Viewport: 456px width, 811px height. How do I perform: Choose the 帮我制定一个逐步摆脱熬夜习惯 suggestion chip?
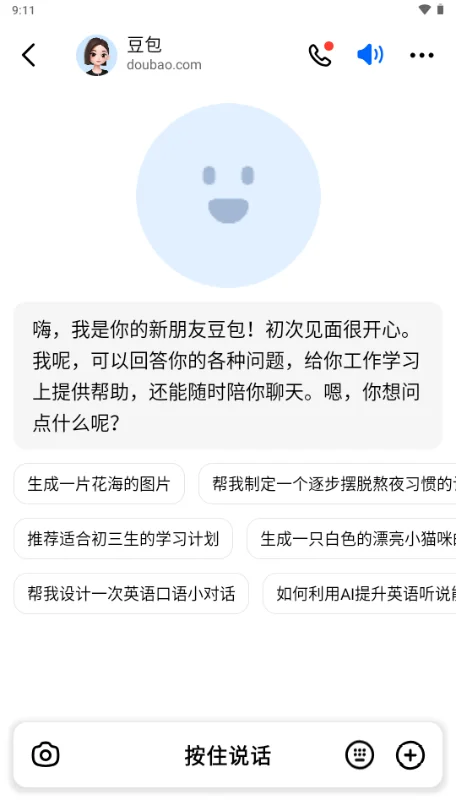click(327, 484)
